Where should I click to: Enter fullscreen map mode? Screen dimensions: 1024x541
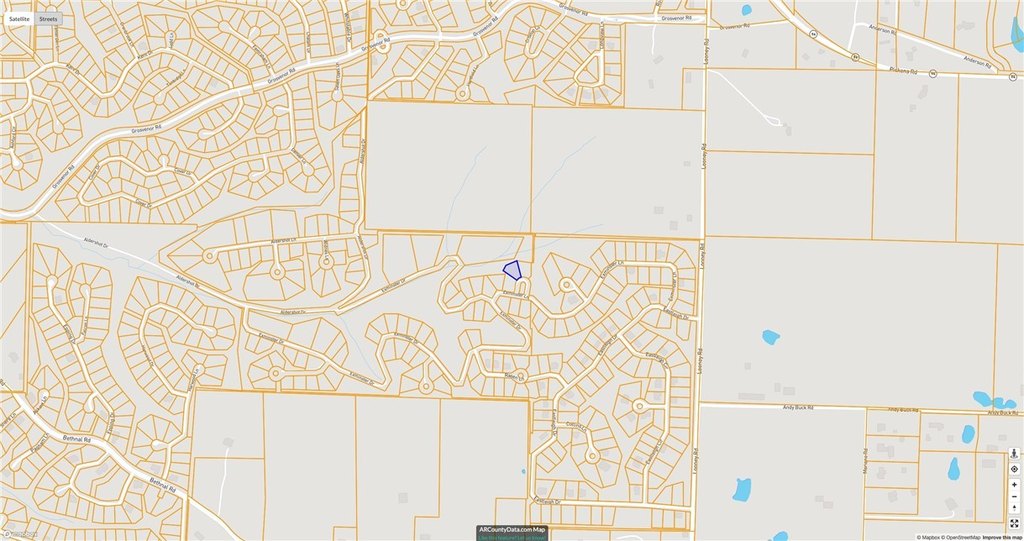[1014, 523]
